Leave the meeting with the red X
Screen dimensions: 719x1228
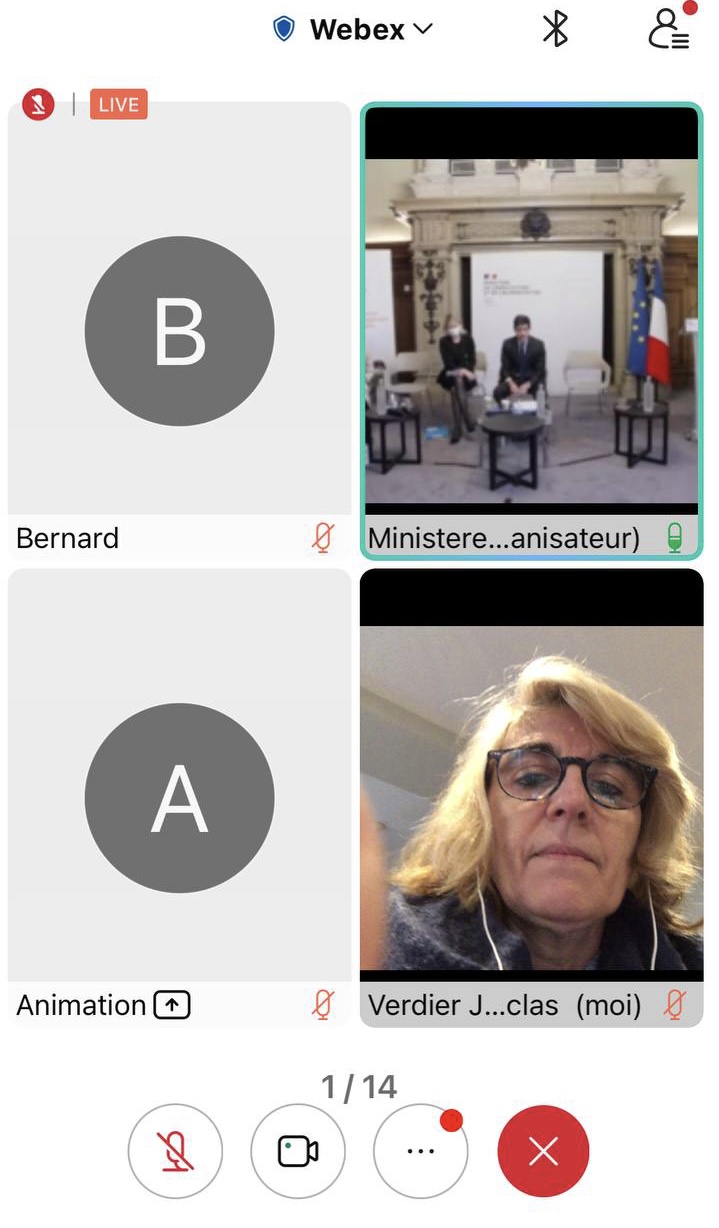point(543,1151)
